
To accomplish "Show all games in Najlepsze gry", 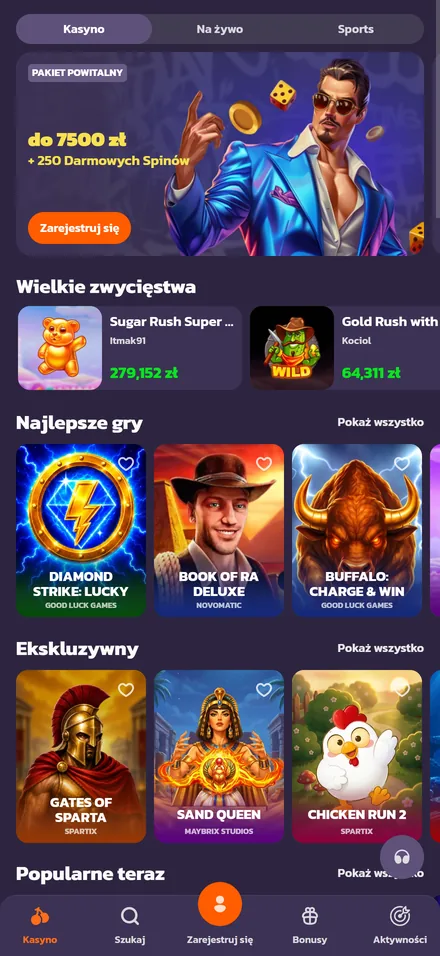I will [x=380, y=422].
